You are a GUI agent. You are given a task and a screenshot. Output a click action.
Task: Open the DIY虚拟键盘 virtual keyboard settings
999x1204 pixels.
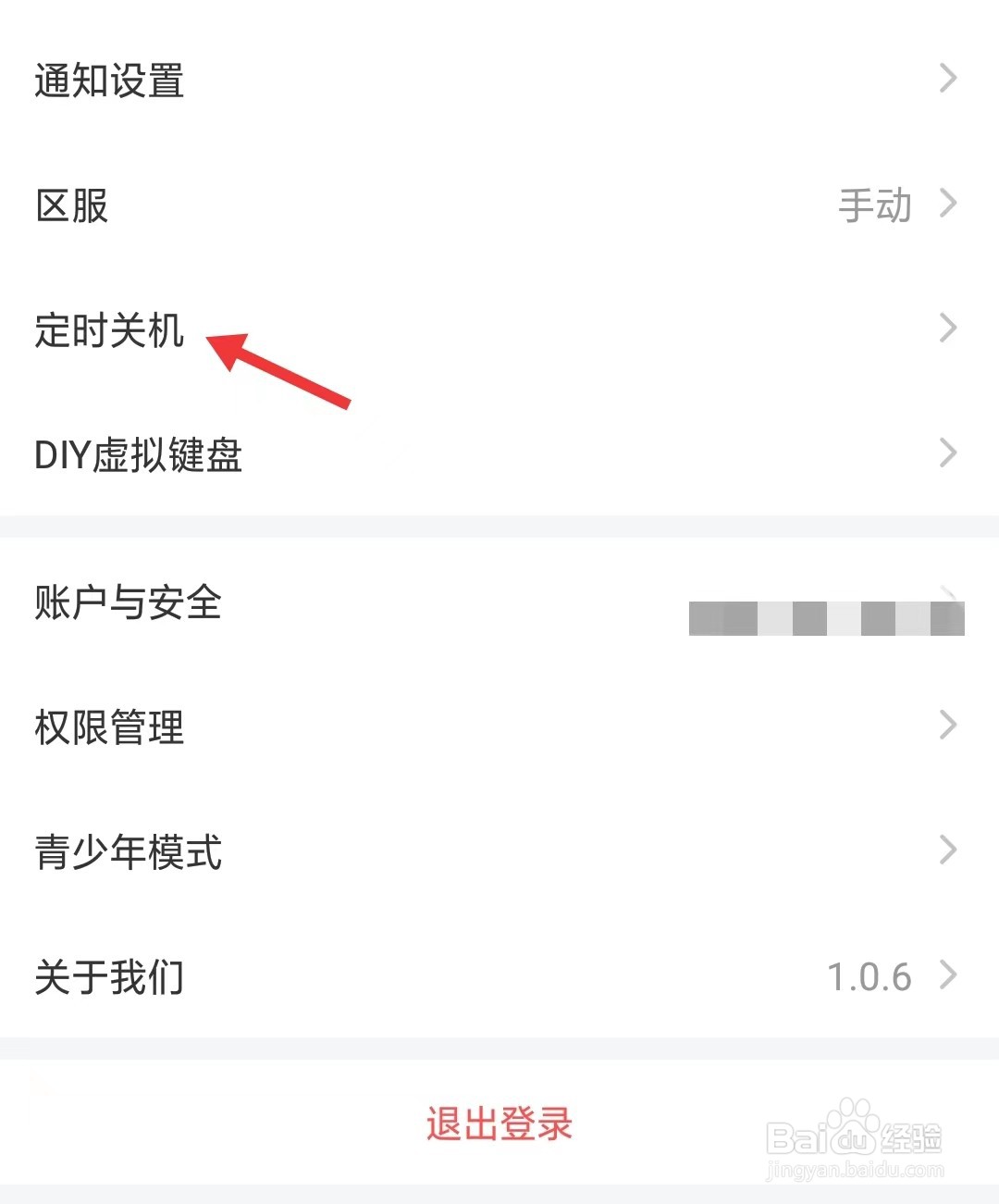coord(137,455)
